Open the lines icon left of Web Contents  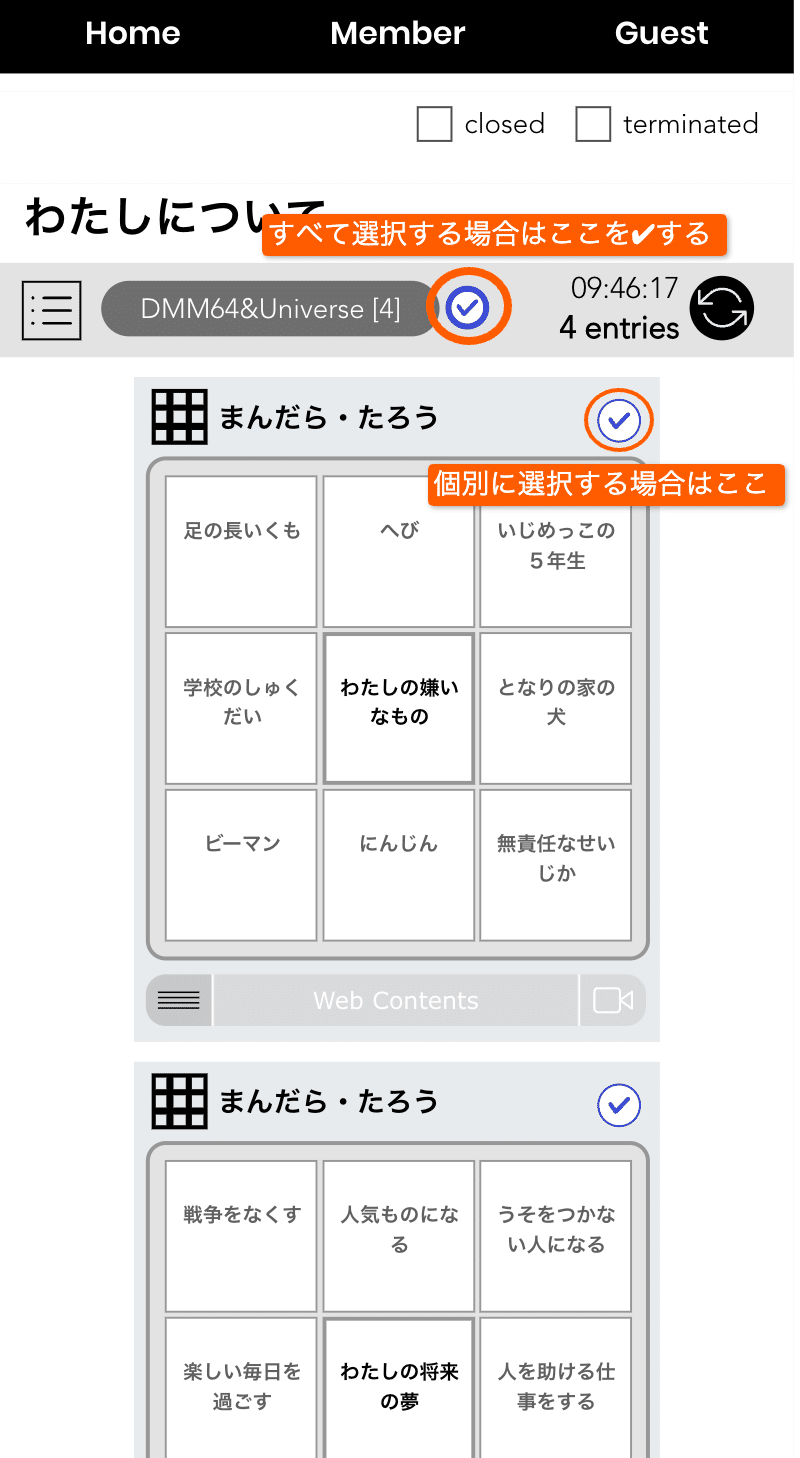[179, 1000]
